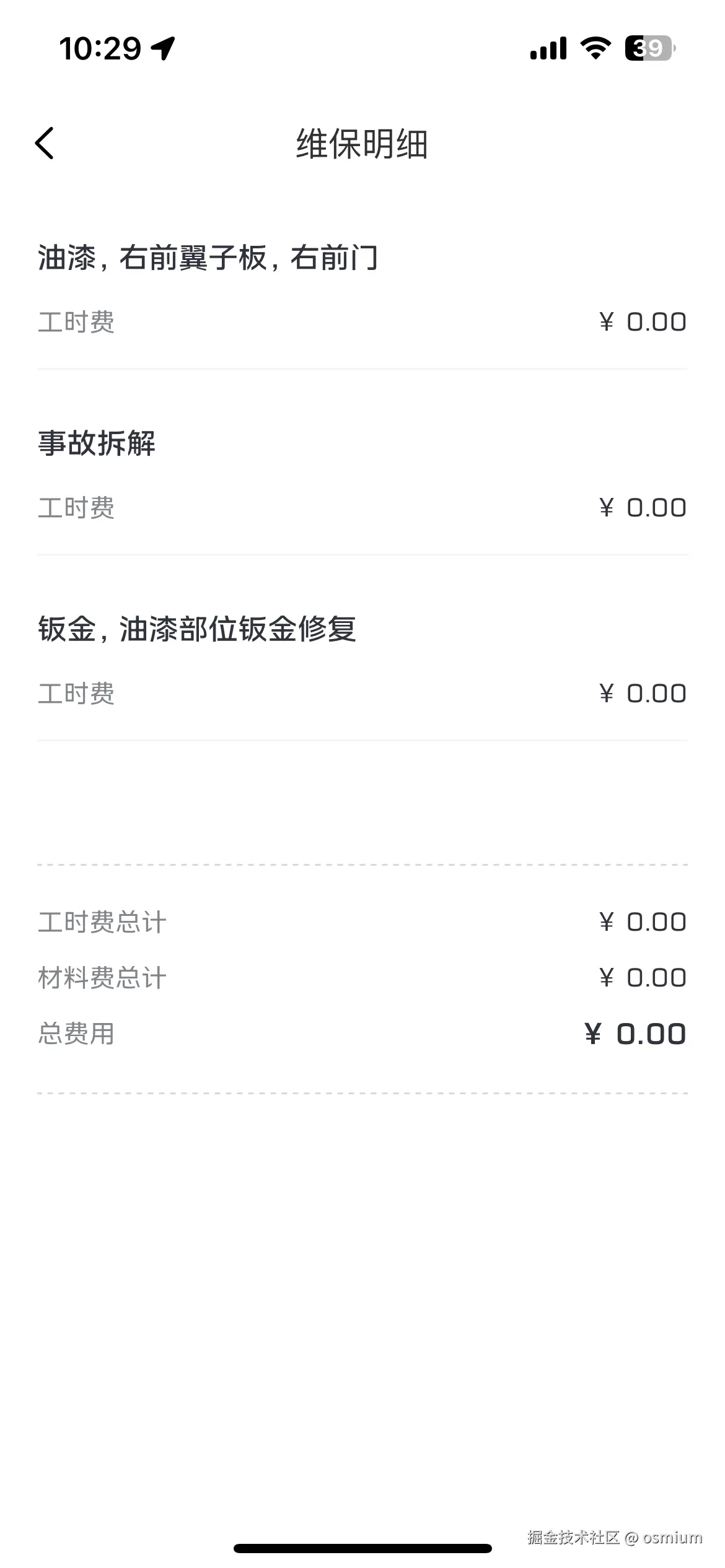The height and width of the screenshot is (1568, 725).
Task: Tap the cellular signal strength icon
Action: point(548,48)
